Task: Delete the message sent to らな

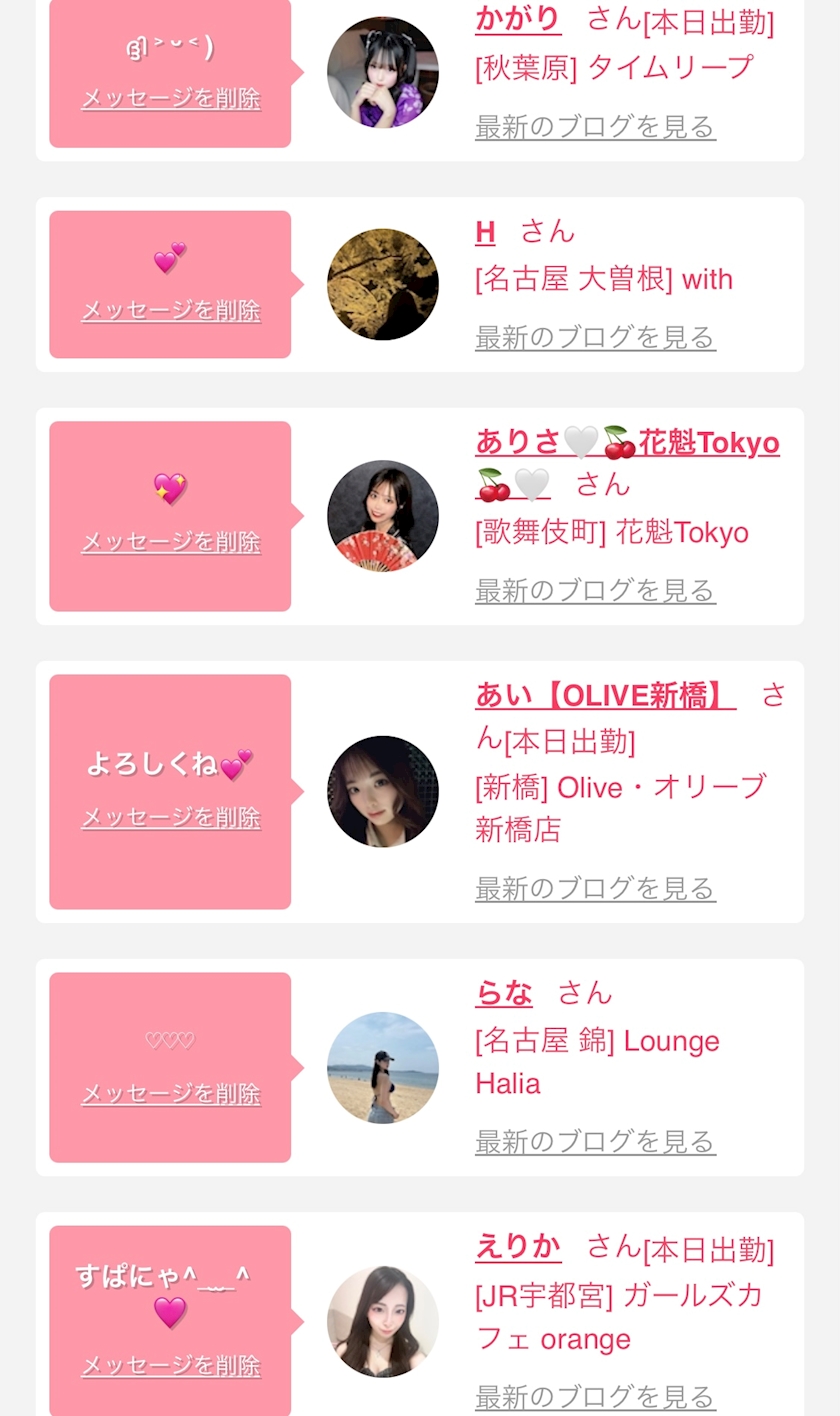Action: click(171, 1094)
